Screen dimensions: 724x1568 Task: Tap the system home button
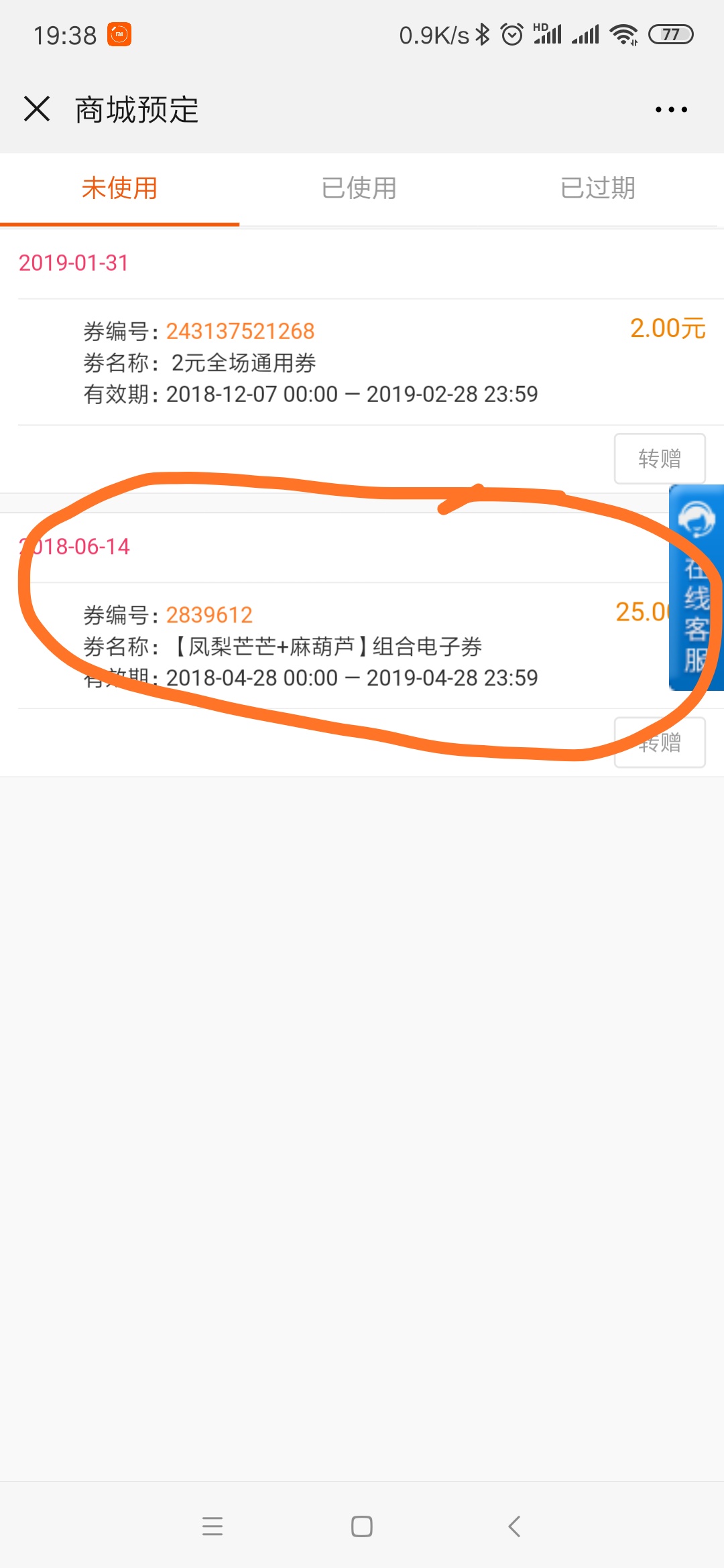(362, 1526)
